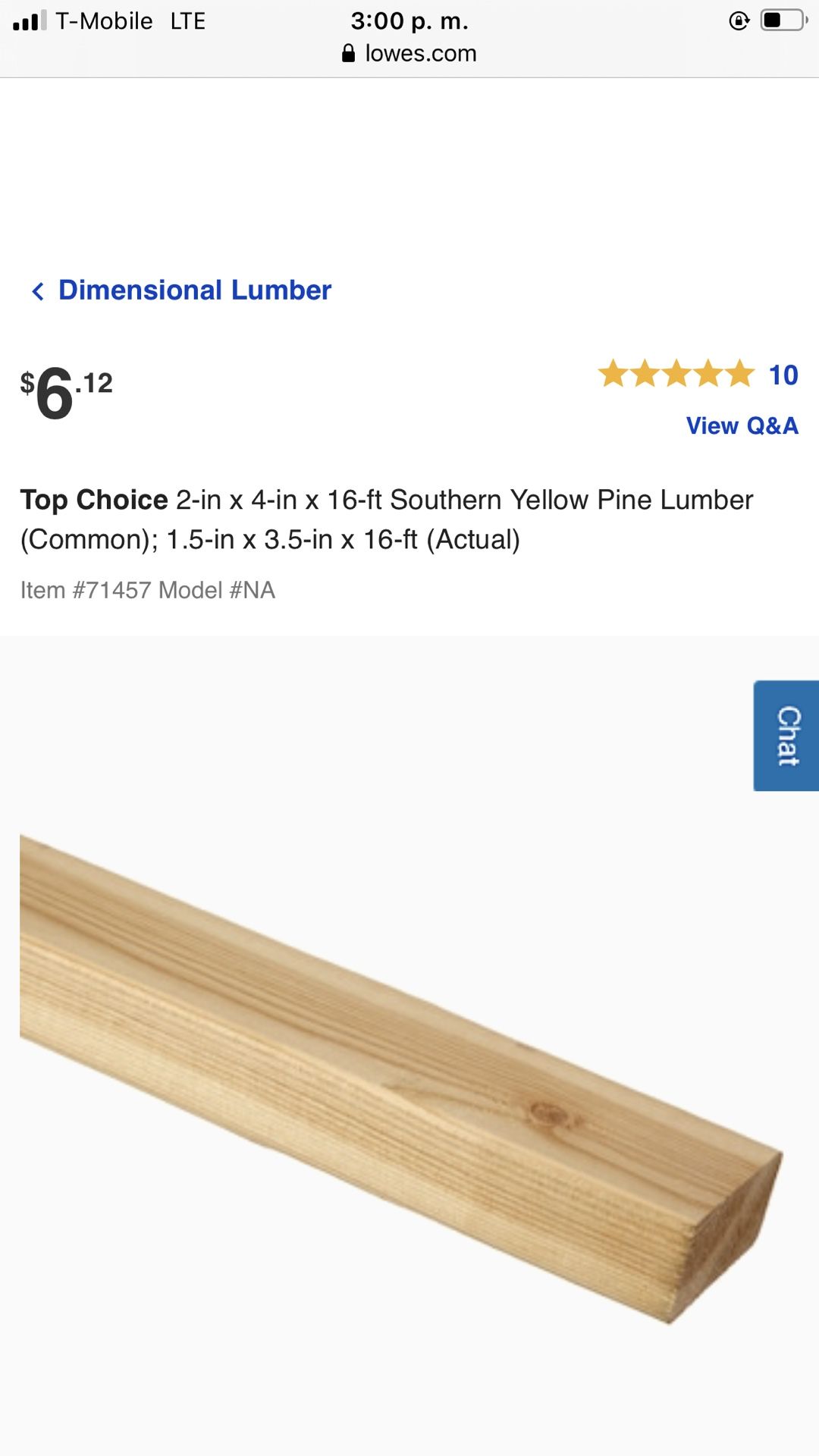Tap the lock icon beside lowes.com
This screenshot has width=819, height=1456.
[x=348, y=52]
